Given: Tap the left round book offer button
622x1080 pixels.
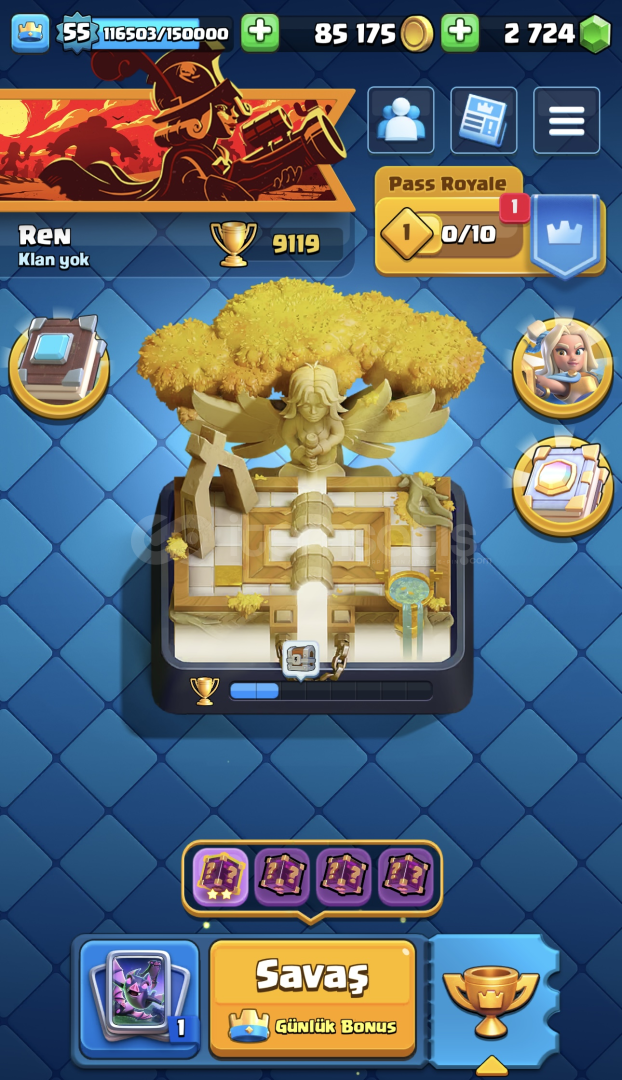Looking at the screenshot, I should pyautogui.click(x=59, y=363).
